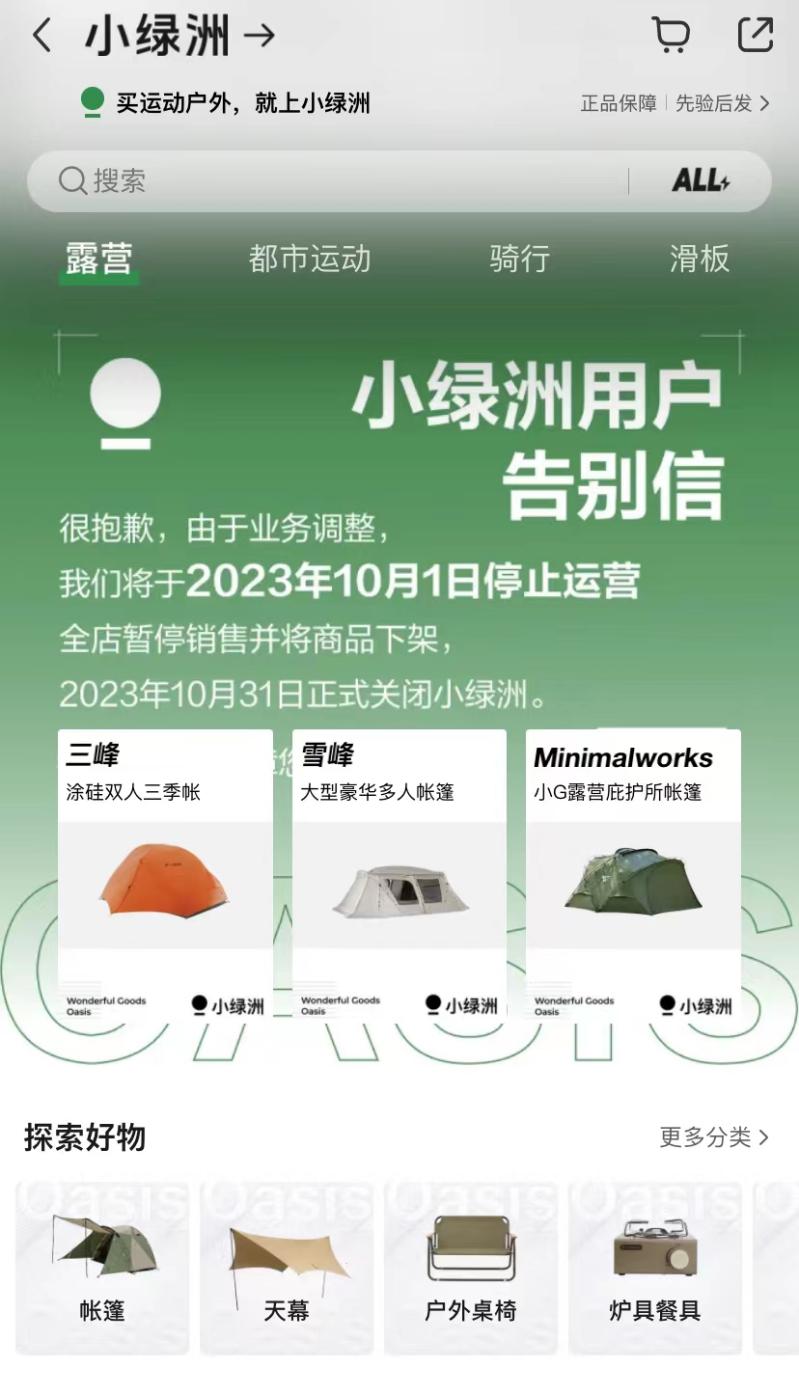
Task: View 更多分类
Action: [714, 1138]
